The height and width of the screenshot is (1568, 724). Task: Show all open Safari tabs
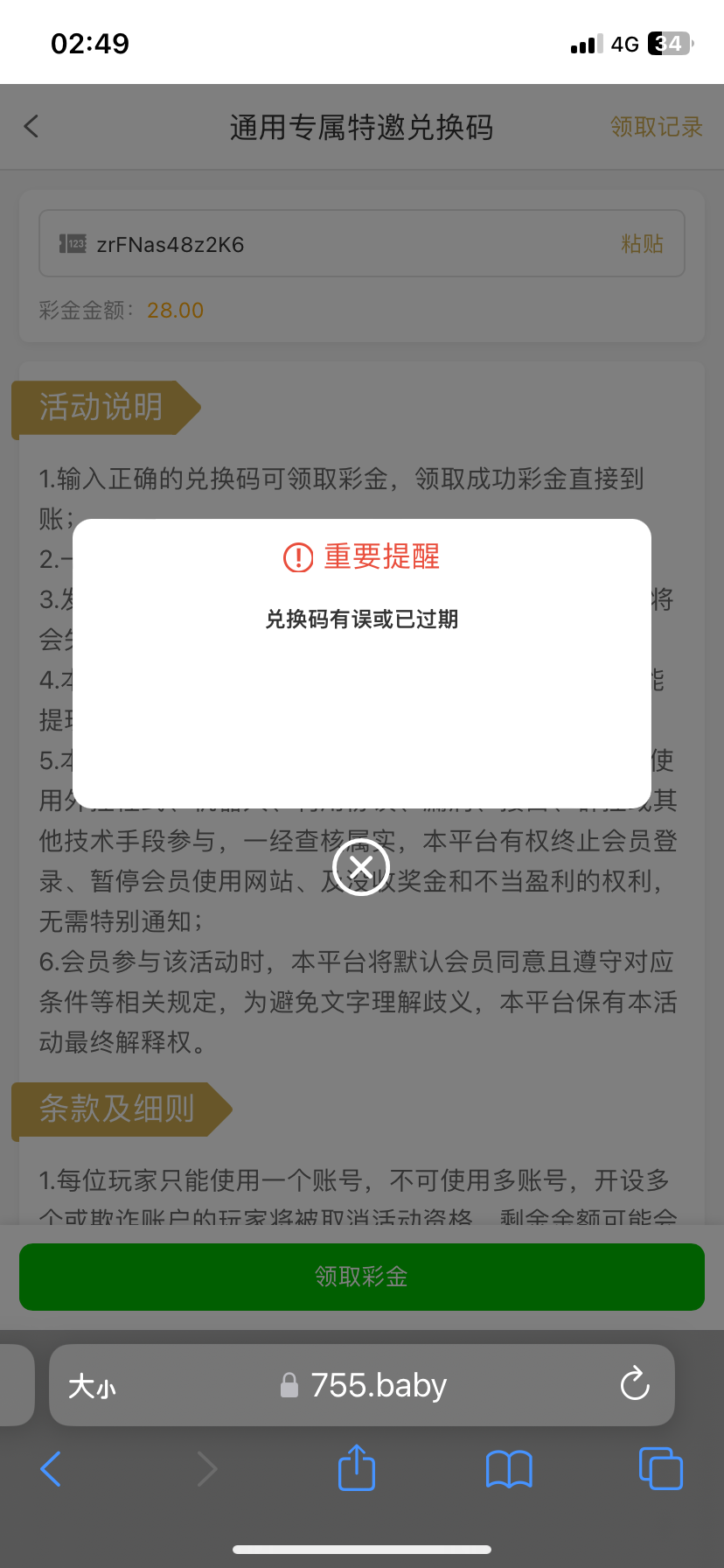tap(660, 1468)
